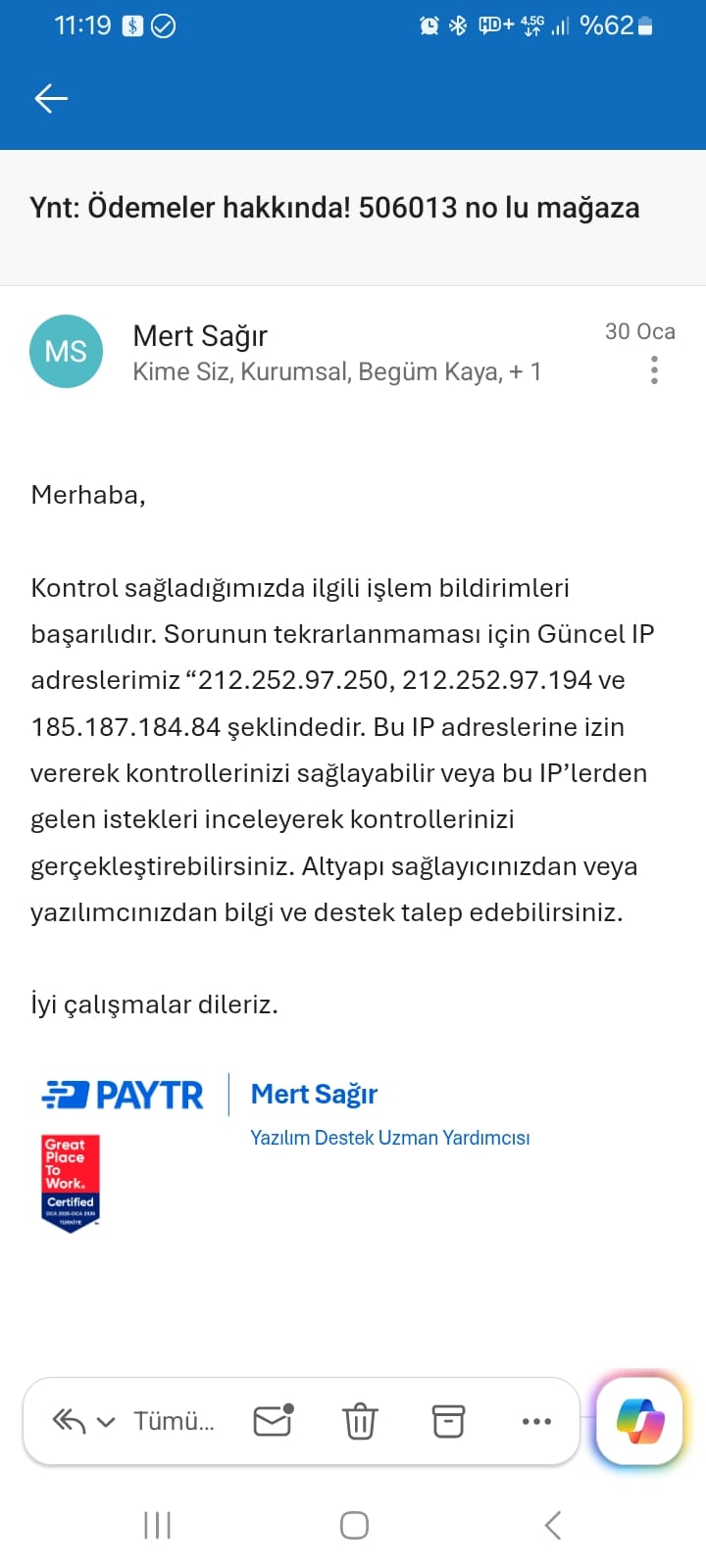Launch the Copilot assistant button
The image size is (706, 1568).
pos(639,1421)
